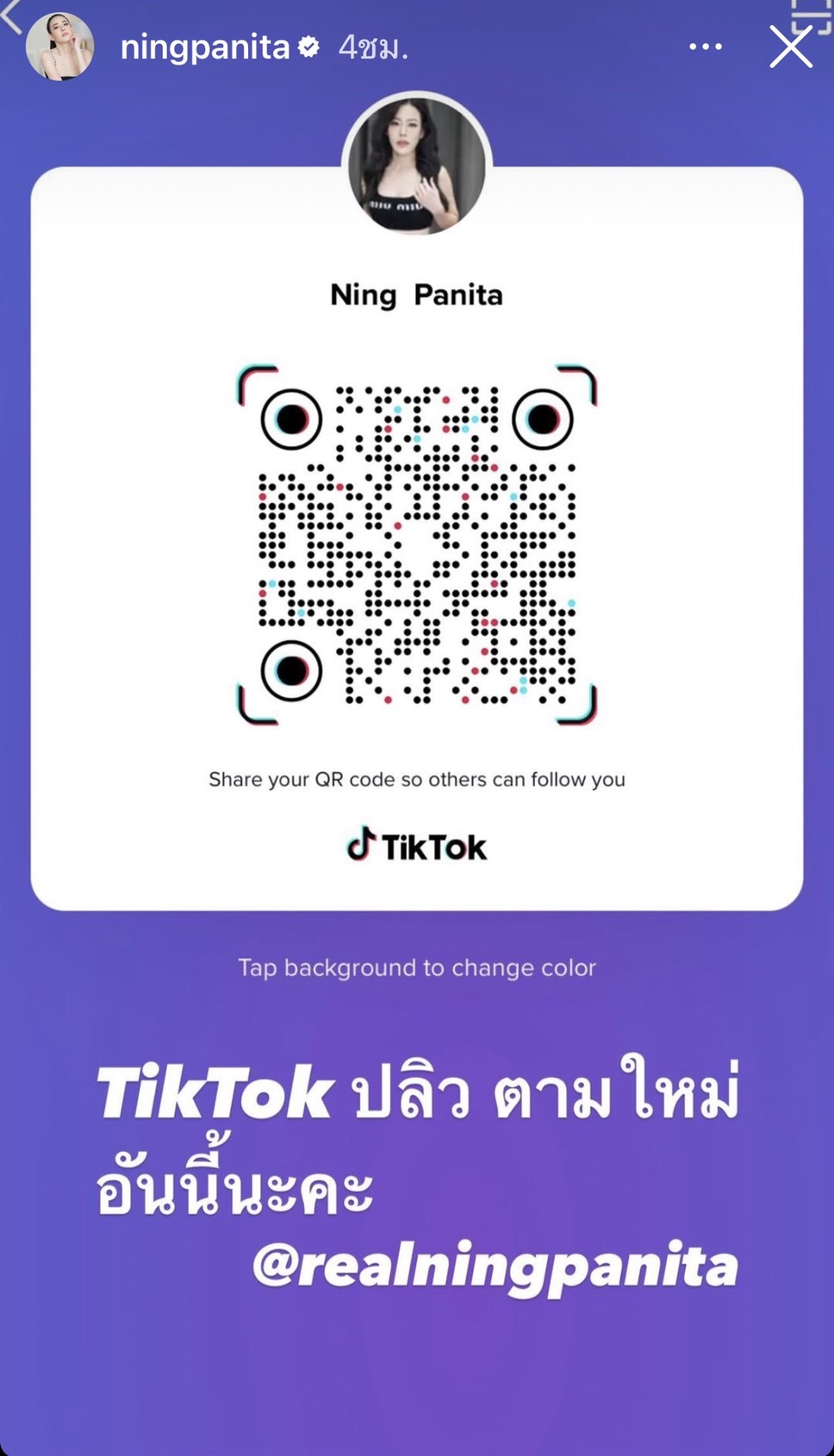This screenshot has width=834, height=1456.
Task: Select the QR code image
Action: click(x=417, y=545)
